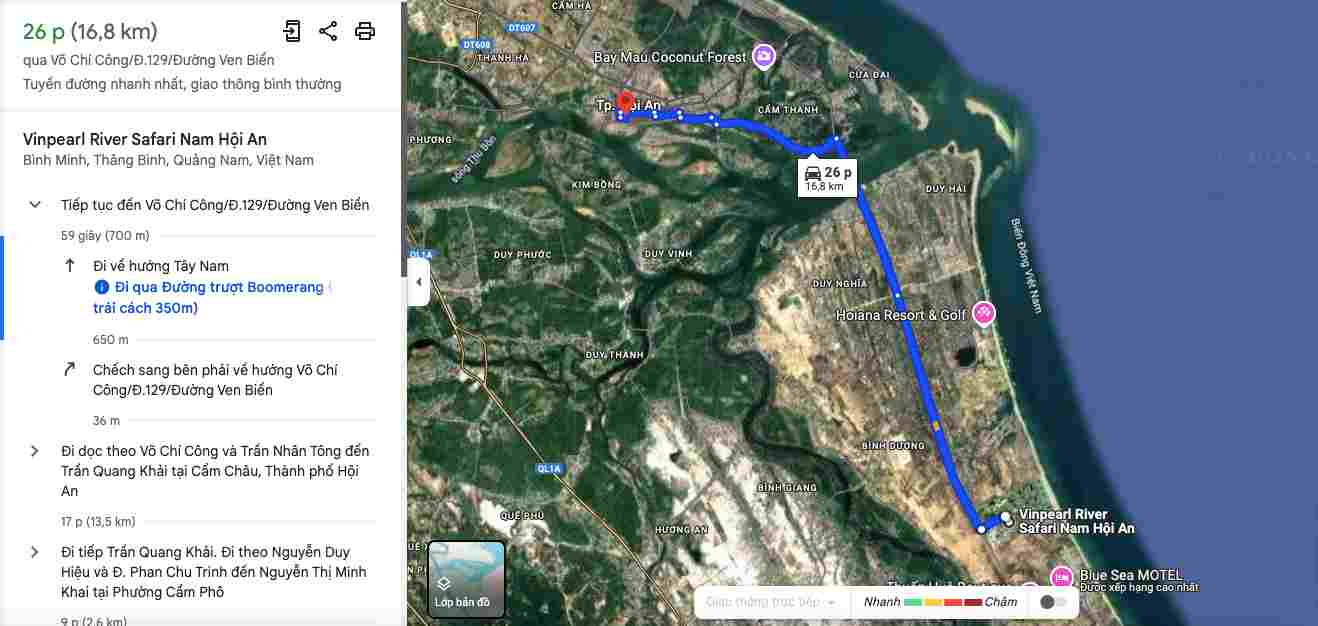Tap the red destination pin at Hội An
Viewport: 1318px width, 626px height.
click(x=626, y=102)
